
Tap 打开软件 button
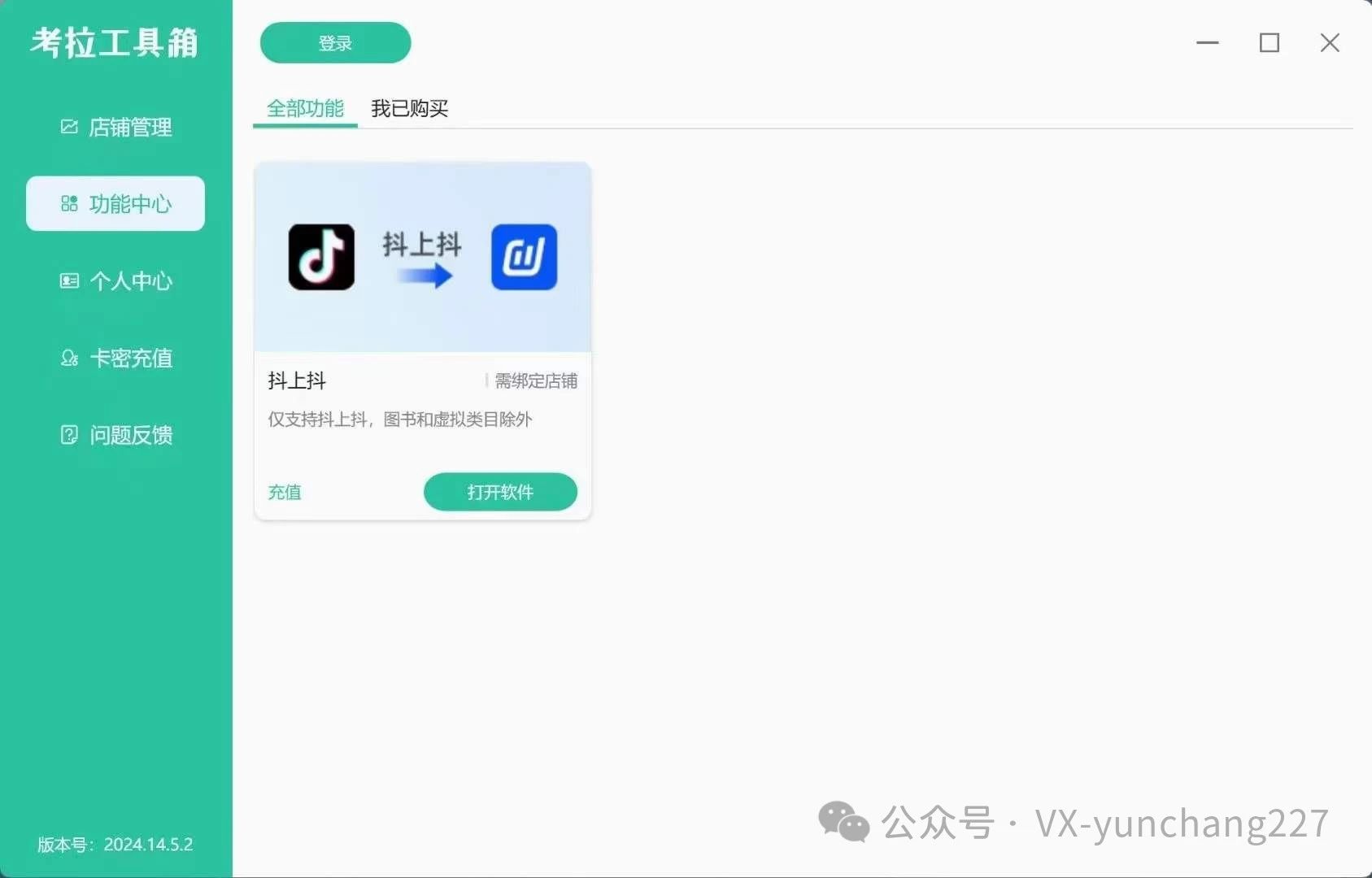click(x=500, y=492)
